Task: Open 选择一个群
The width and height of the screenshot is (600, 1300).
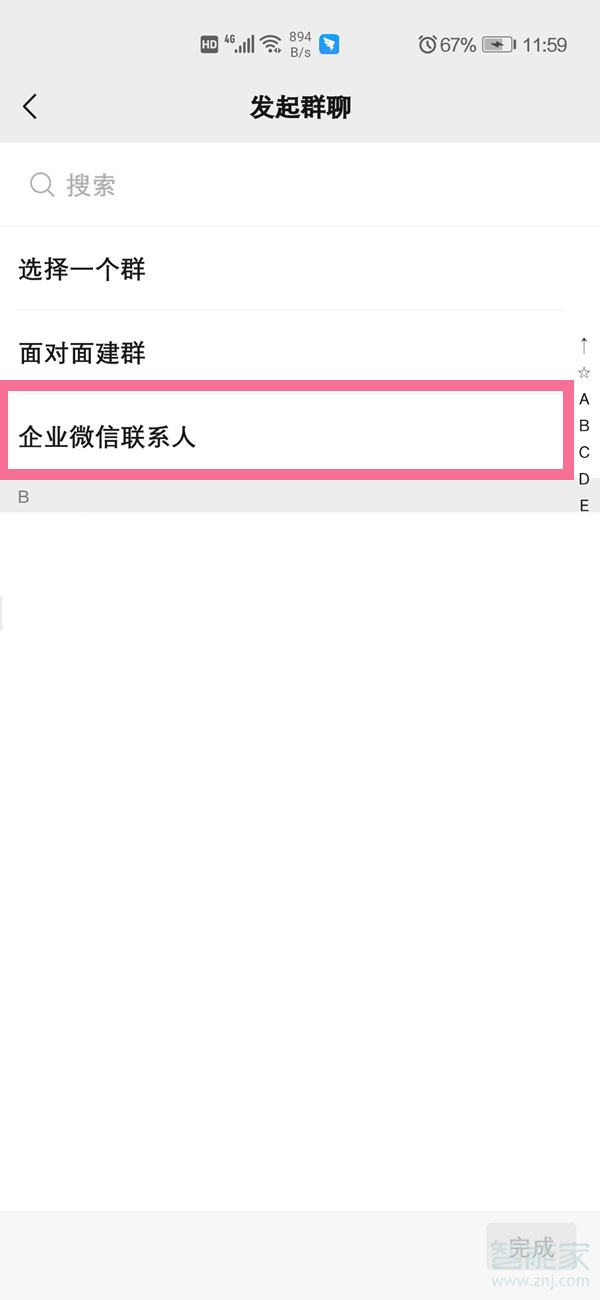Action: [82, 269]
